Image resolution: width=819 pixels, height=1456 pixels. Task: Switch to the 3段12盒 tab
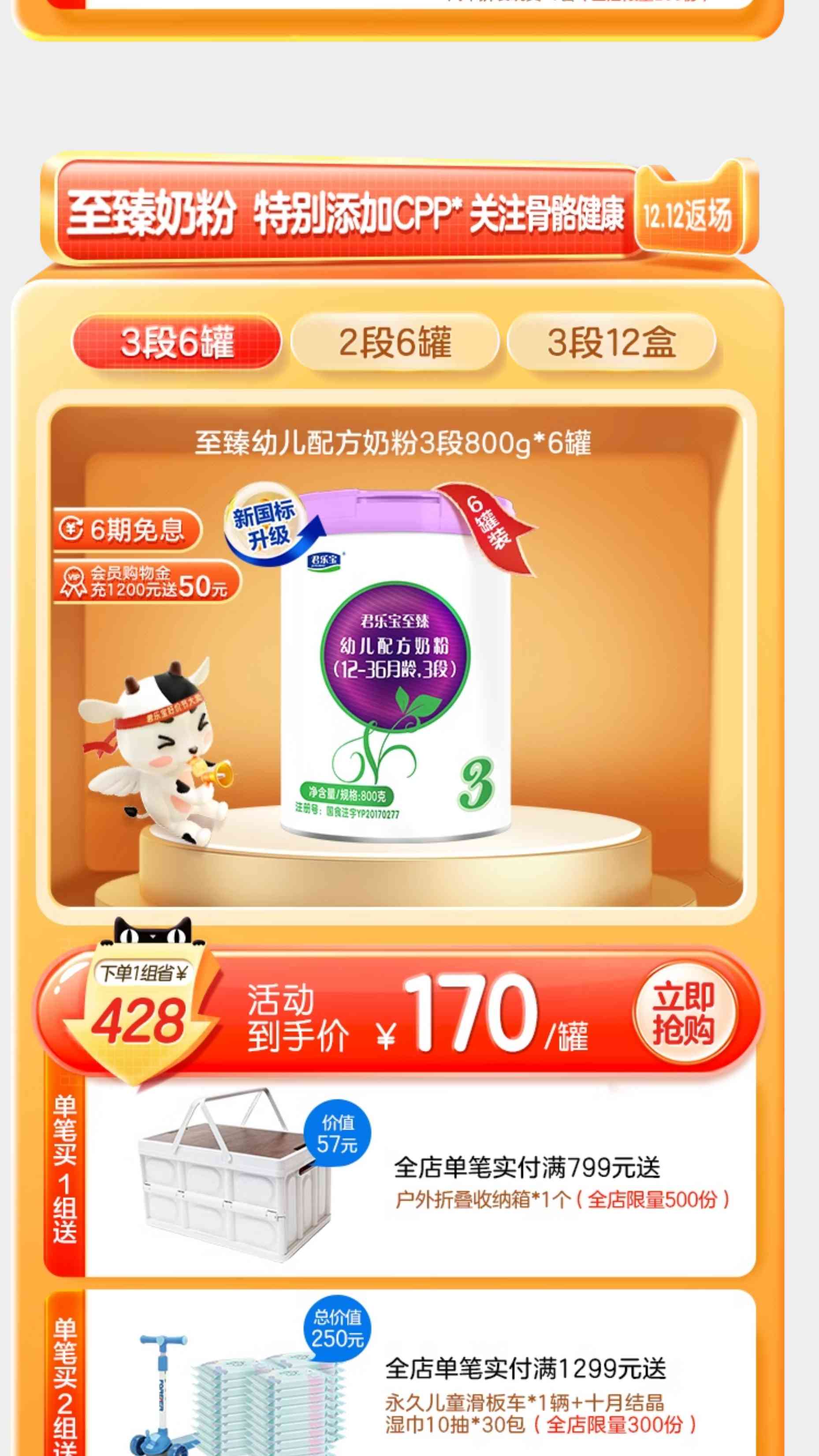611,342
